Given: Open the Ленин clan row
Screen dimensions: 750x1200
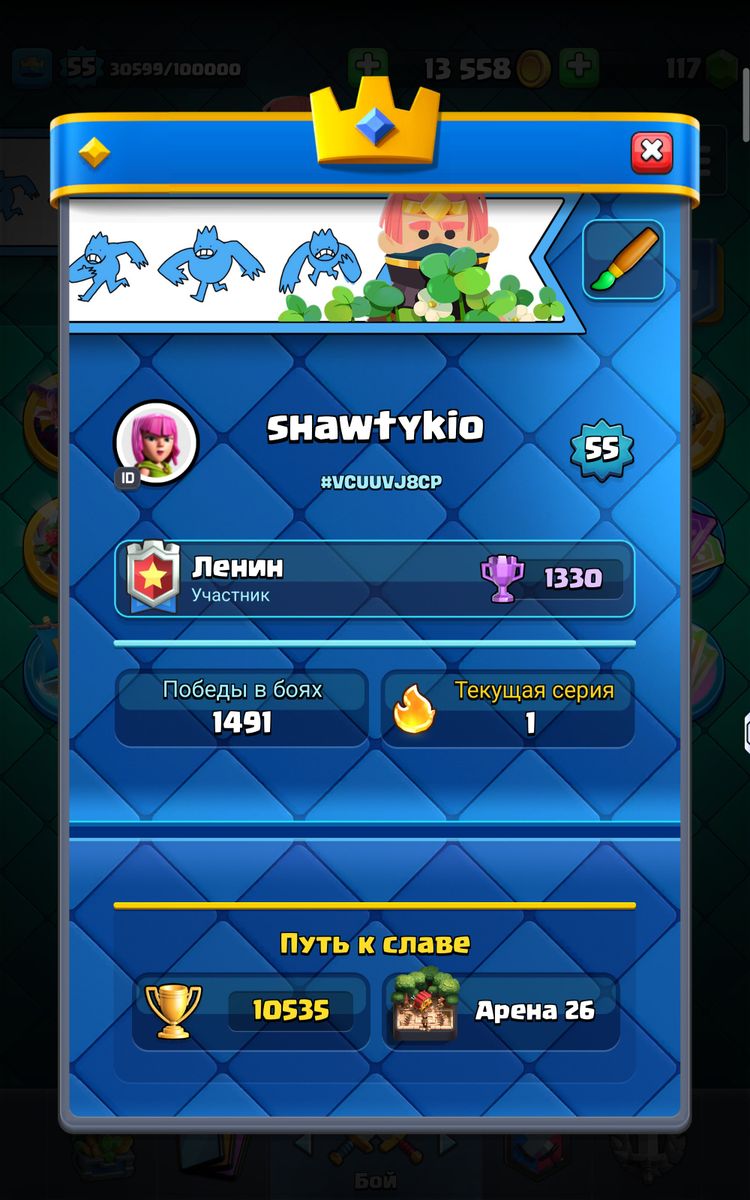Looking at the screenshot, I should 374,579.
